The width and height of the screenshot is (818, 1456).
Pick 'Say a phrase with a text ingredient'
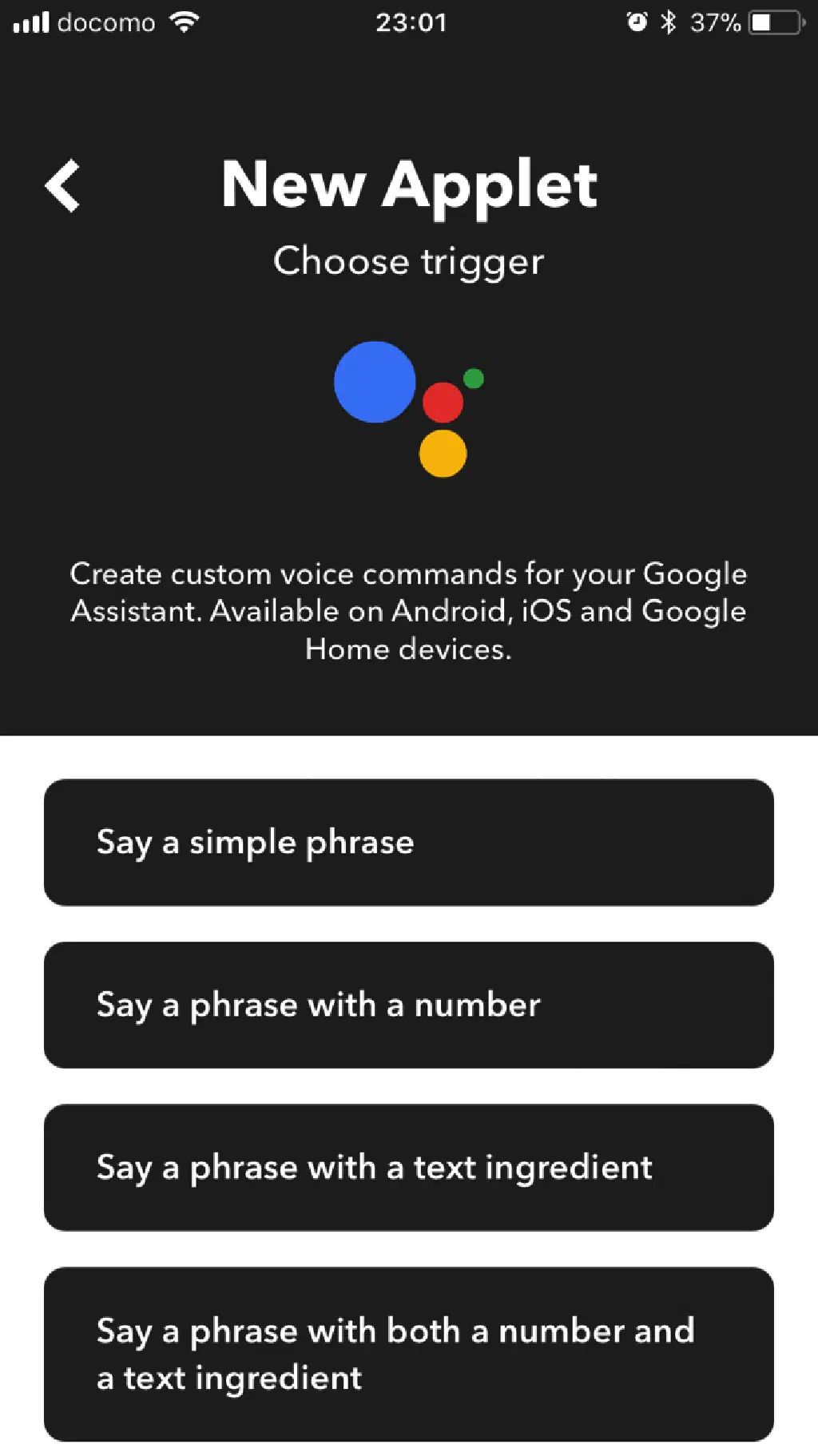408,1167
